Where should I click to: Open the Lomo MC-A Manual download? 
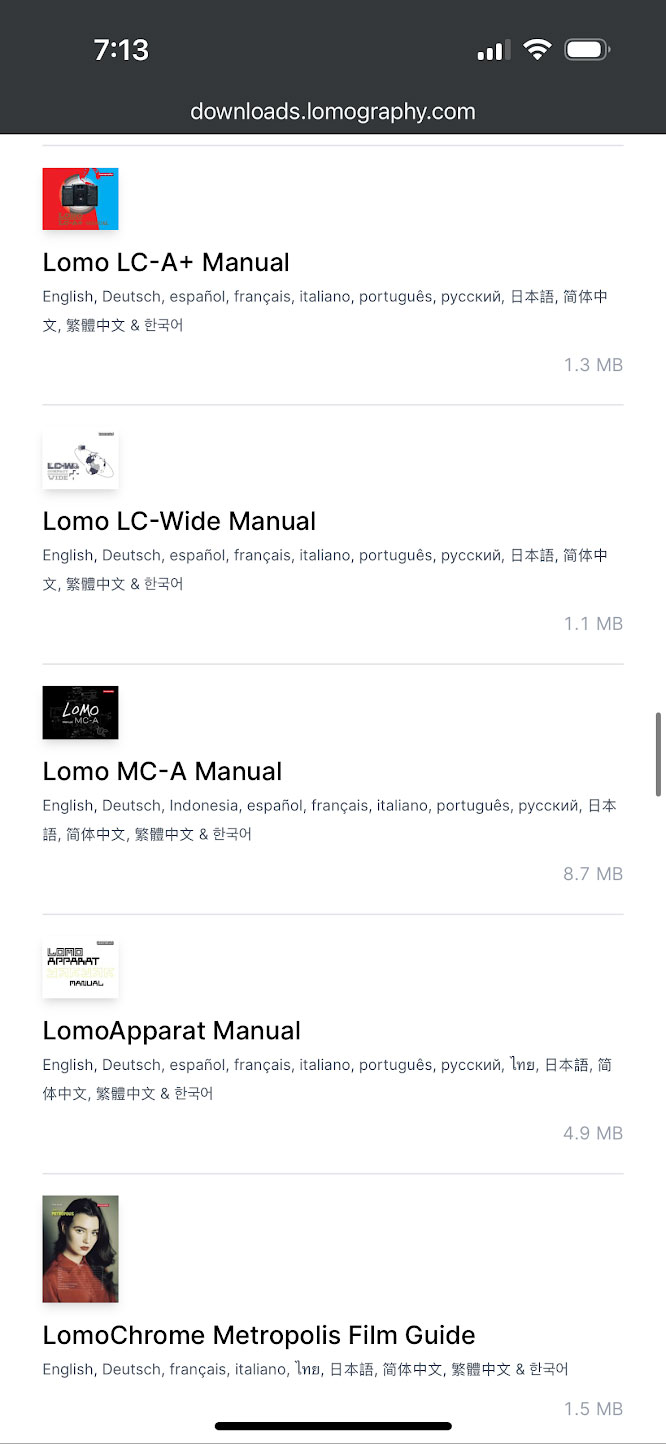162,772
